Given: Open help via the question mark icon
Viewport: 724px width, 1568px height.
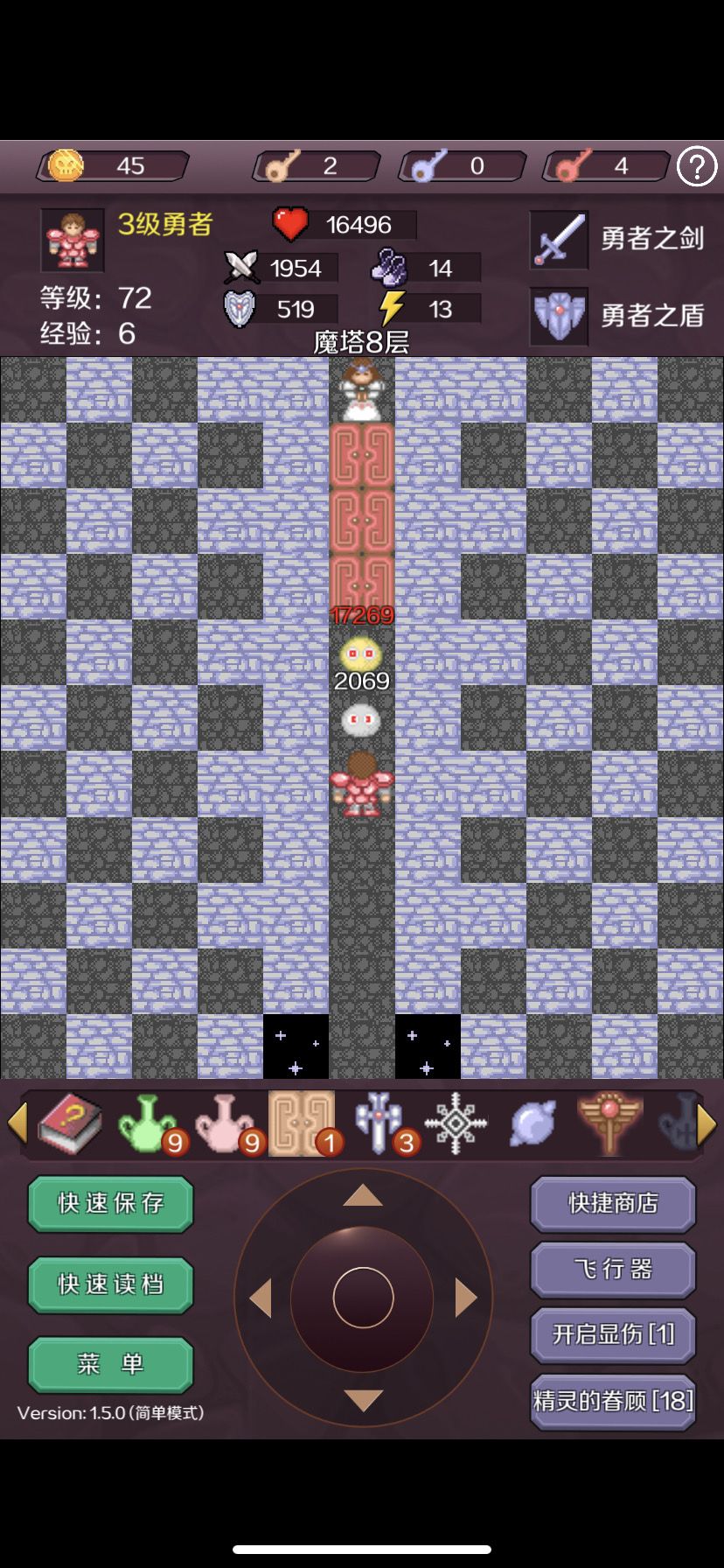Looking at the screenshot, I should click(x=696, y=165).
